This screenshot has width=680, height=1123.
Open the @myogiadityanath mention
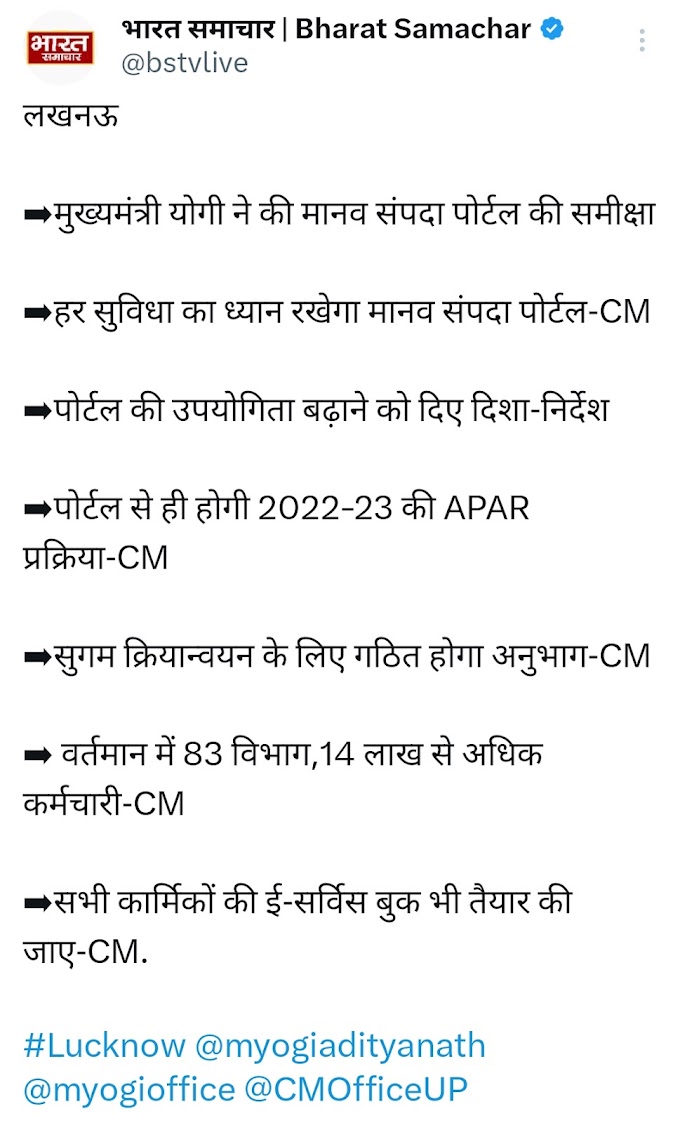pos(340,1047)
